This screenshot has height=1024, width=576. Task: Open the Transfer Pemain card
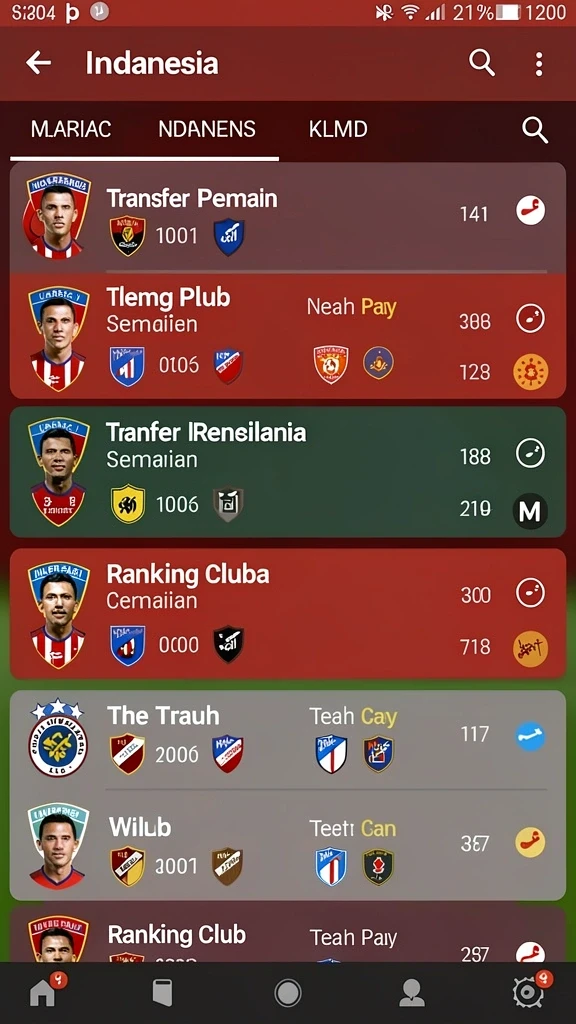[x=287, y=217]
